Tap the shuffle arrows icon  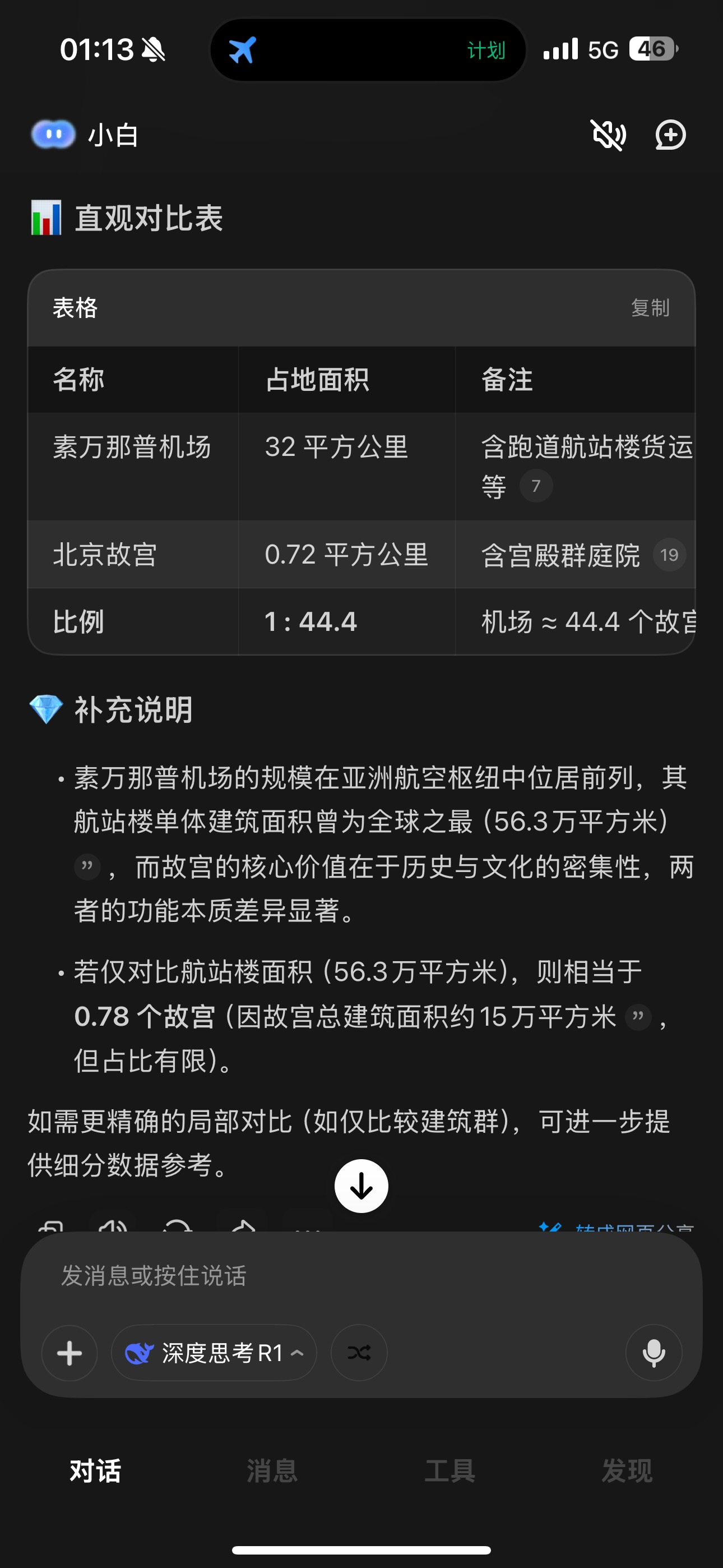(359, 1353)
